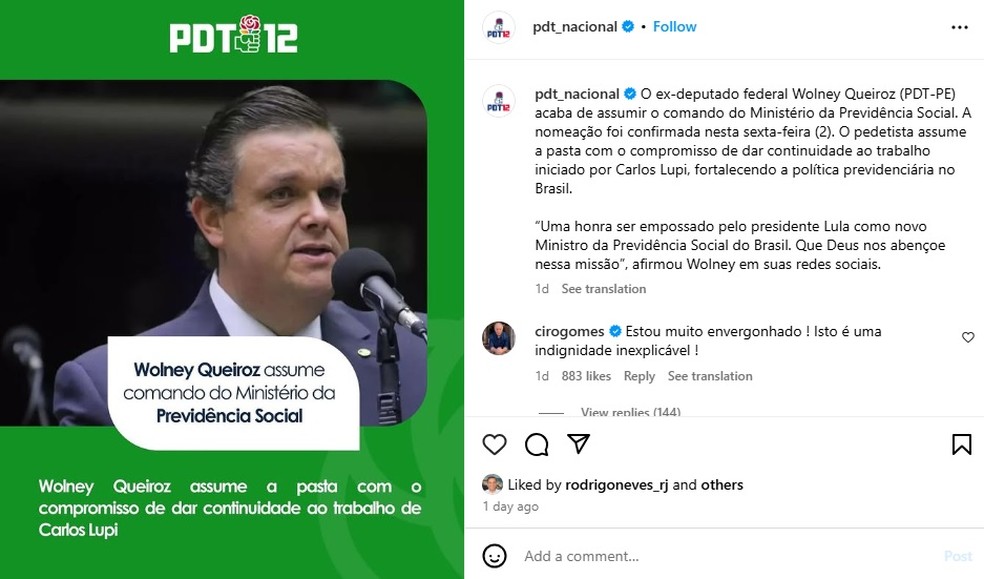Viewport: 984px width, 579px height.
Task: Open cirogomes profile
Action: tap(570, 331)
